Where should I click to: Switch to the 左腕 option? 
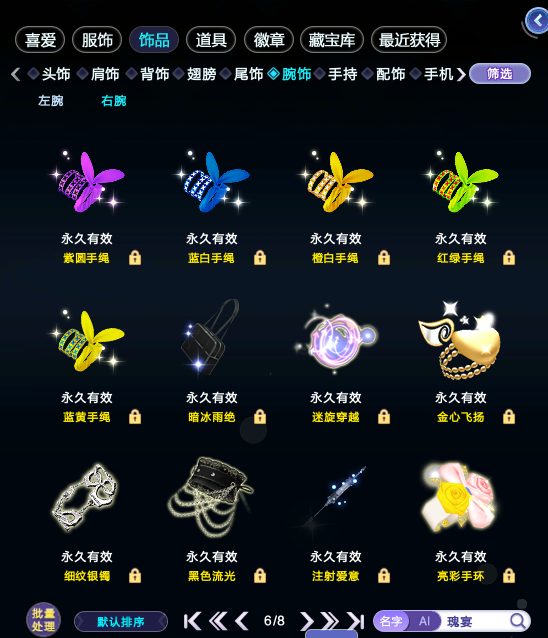[50, 101]
